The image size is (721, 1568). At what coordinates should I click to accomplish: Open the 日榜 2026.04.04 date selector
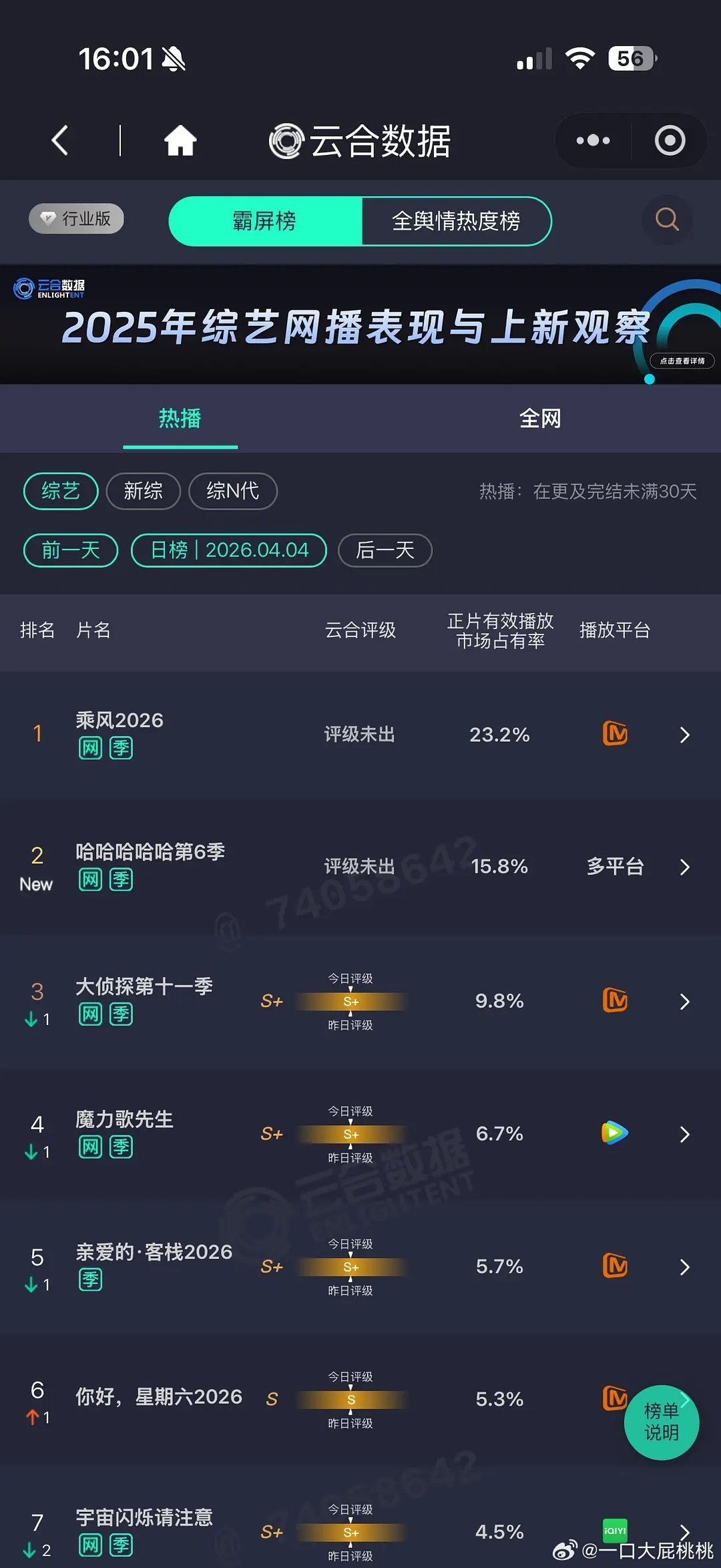click(x=228, y=550)
